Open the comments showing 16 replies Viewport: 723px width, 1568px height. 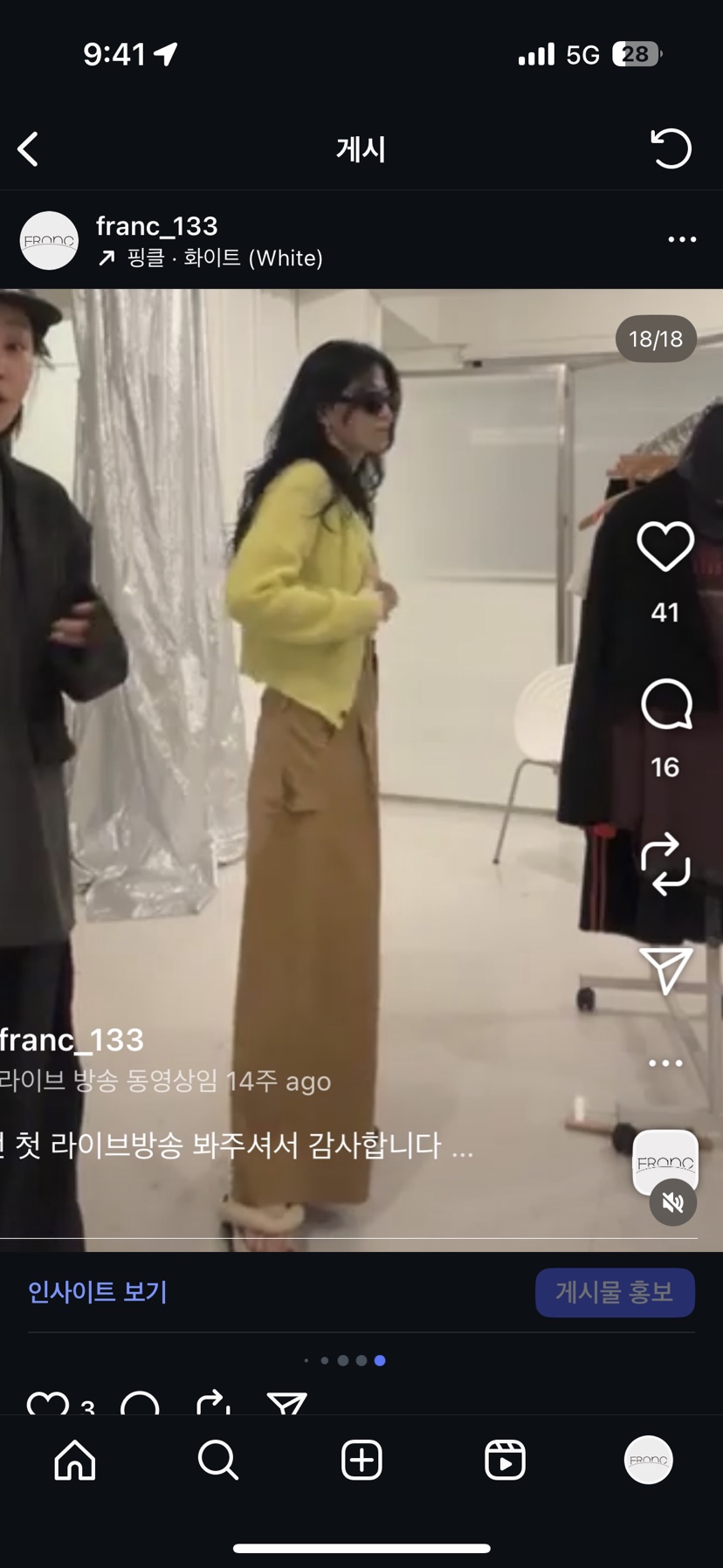pyautogui.click(x=665, y=712)
